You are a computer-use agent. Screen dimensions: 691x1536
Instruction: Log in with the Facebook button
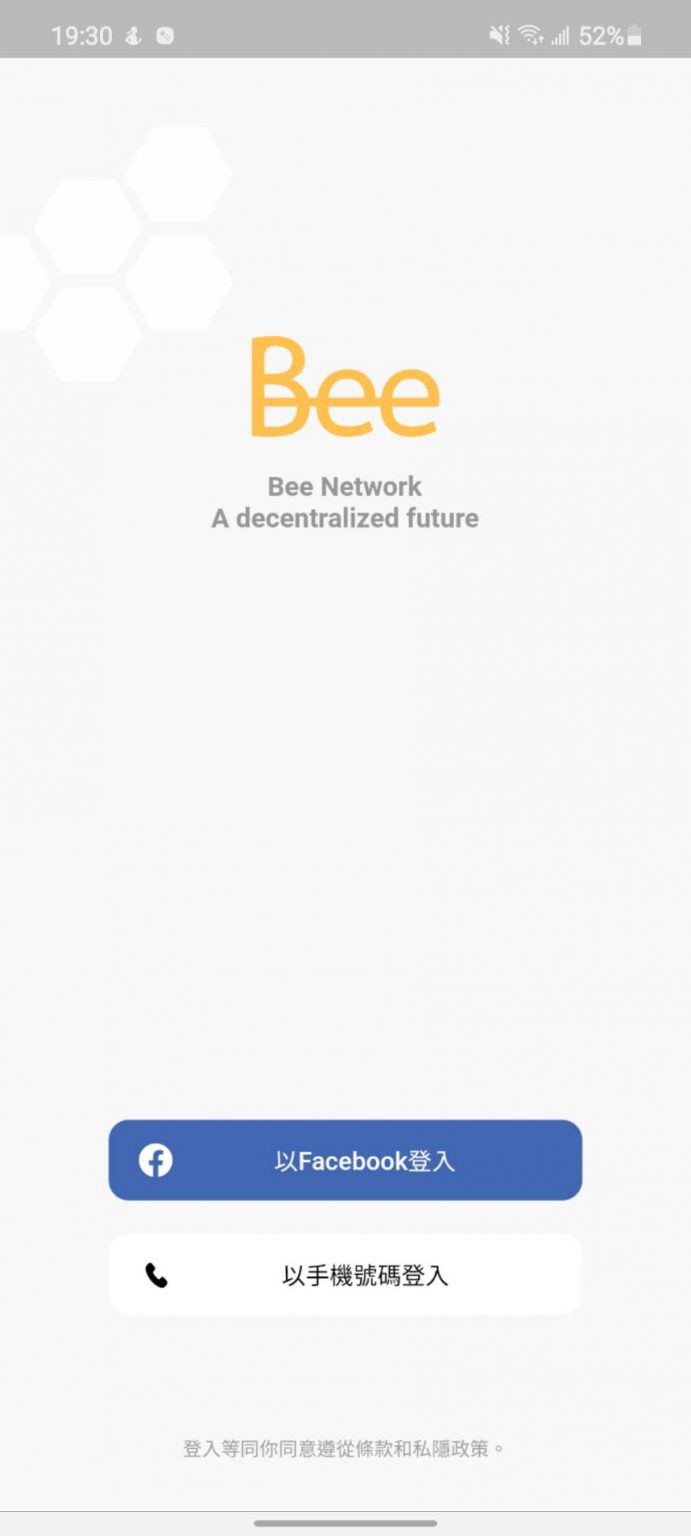click(x=345, y=1160)
